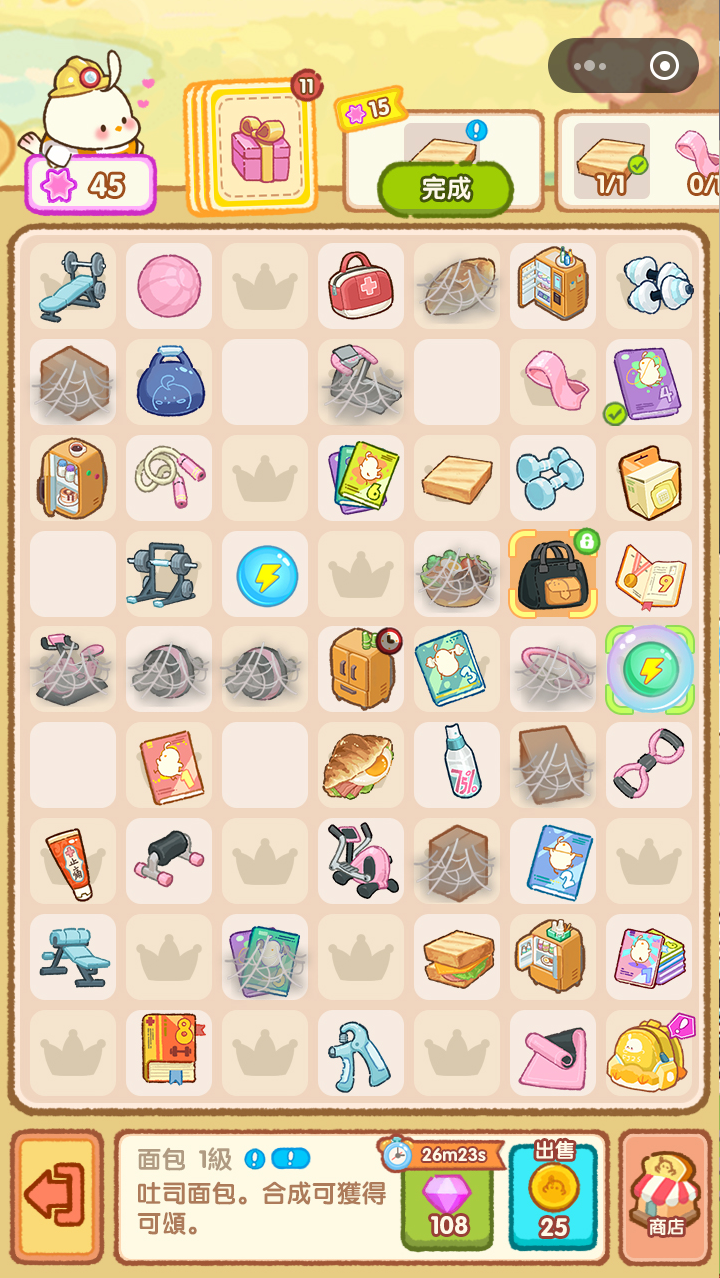Close the mini program via the capsule circle
The height and width of the screenshot is (1278, 720).
[x=664, y=66]
